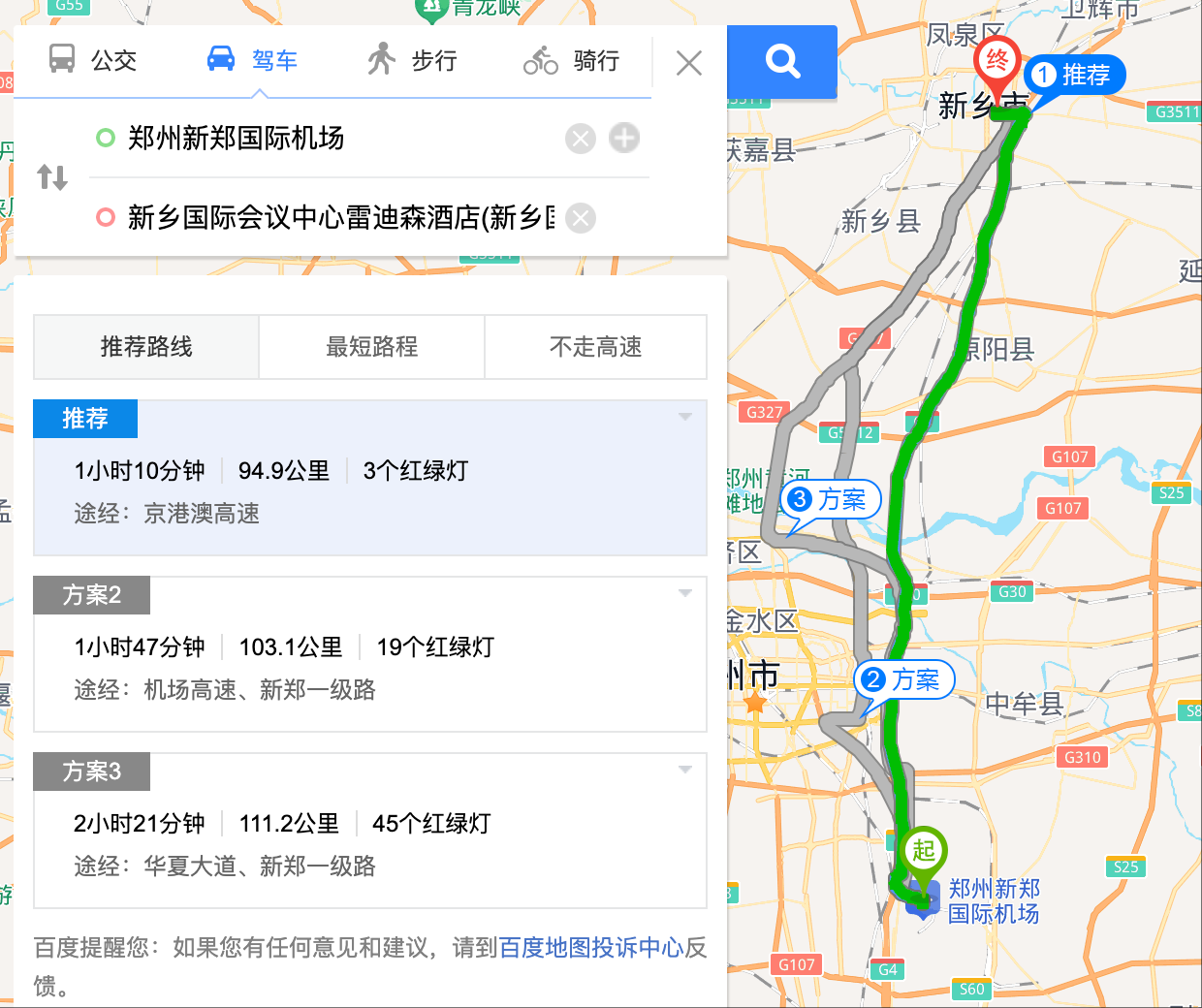
Task: Choose the 不走高速 route option
Action: (595, 347)
